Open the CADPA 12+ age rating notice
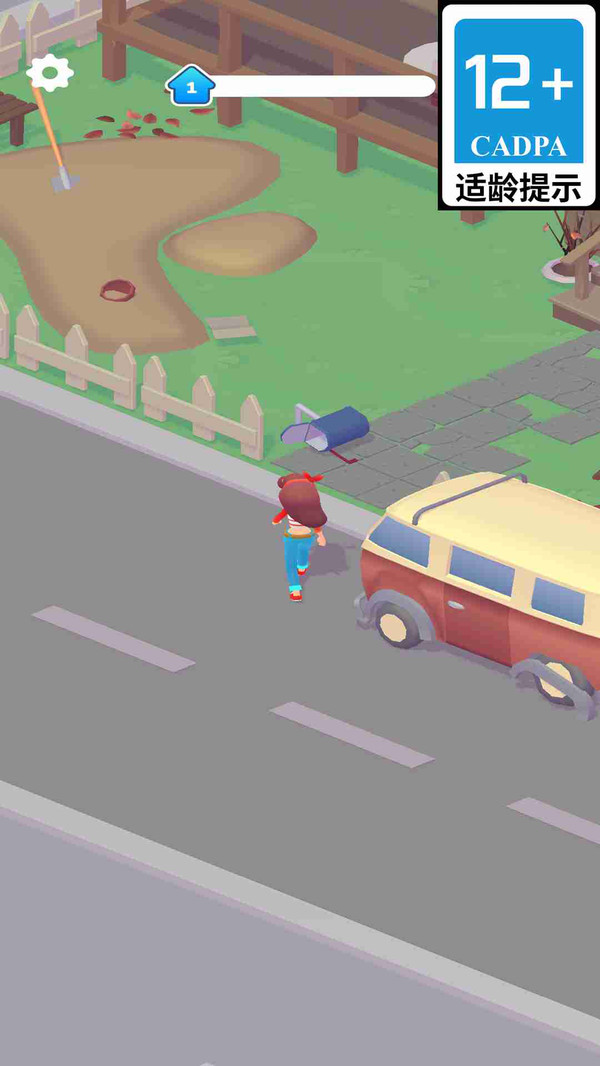 518,105
